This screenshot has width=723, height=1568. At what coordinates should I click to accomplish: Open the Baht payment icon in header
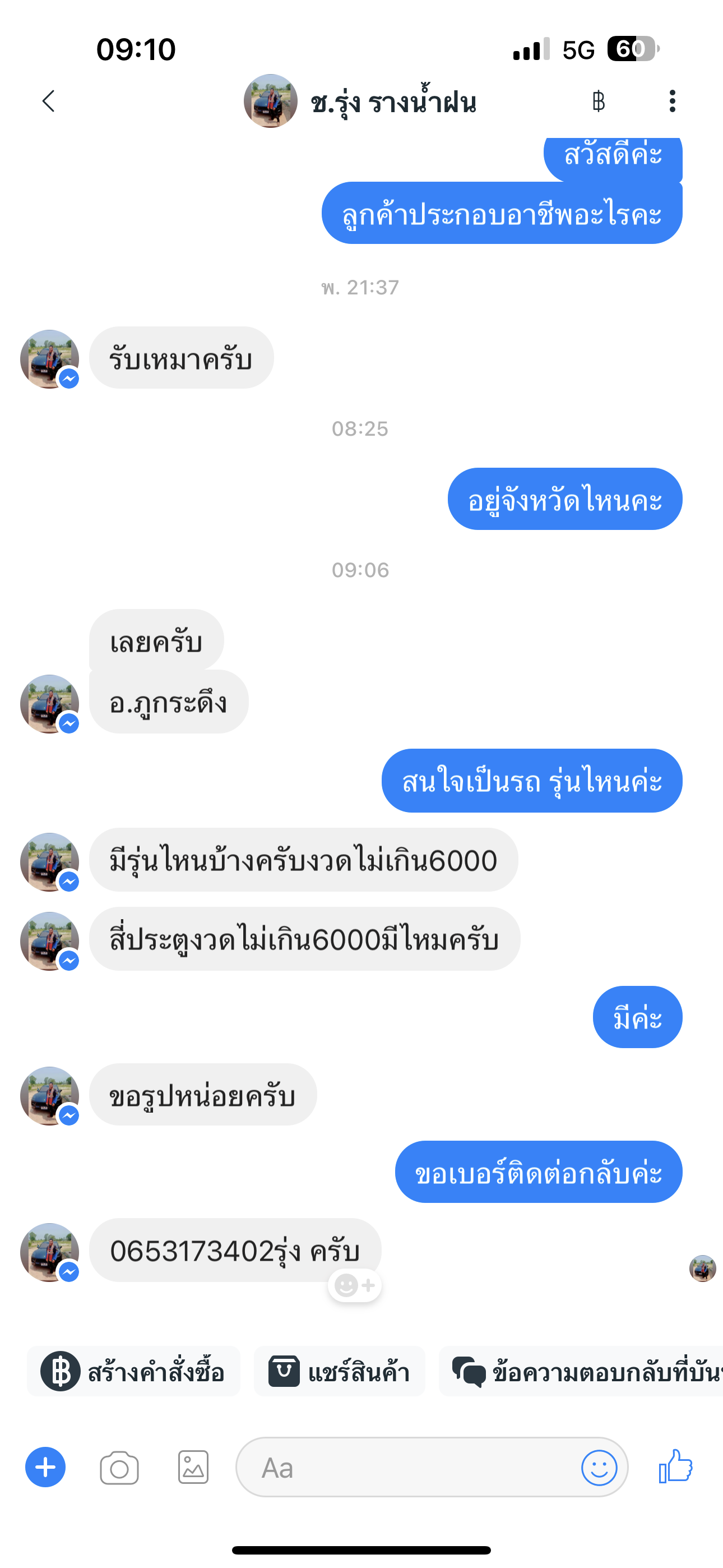coord(598,101)
